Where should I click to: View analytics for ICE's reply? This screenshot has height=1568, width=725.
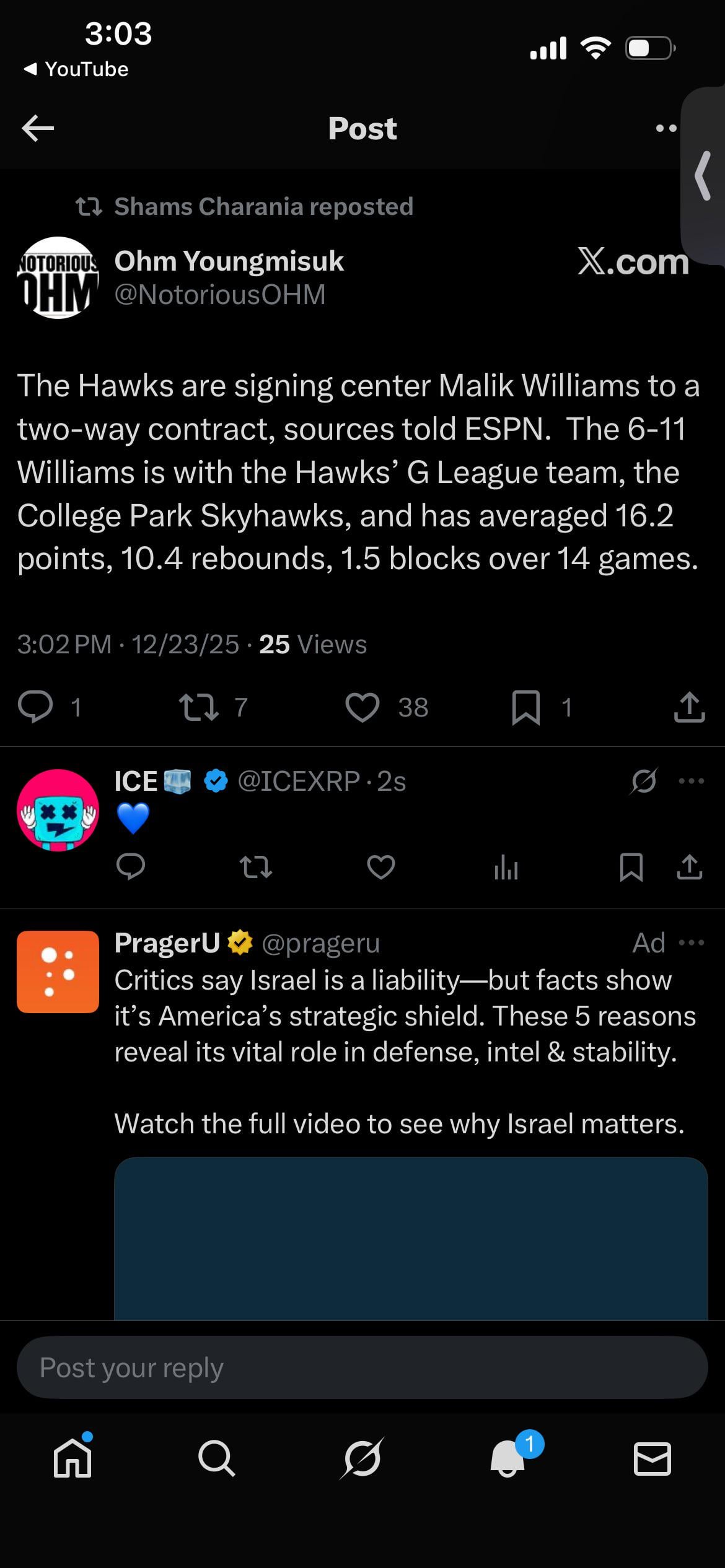506,867
